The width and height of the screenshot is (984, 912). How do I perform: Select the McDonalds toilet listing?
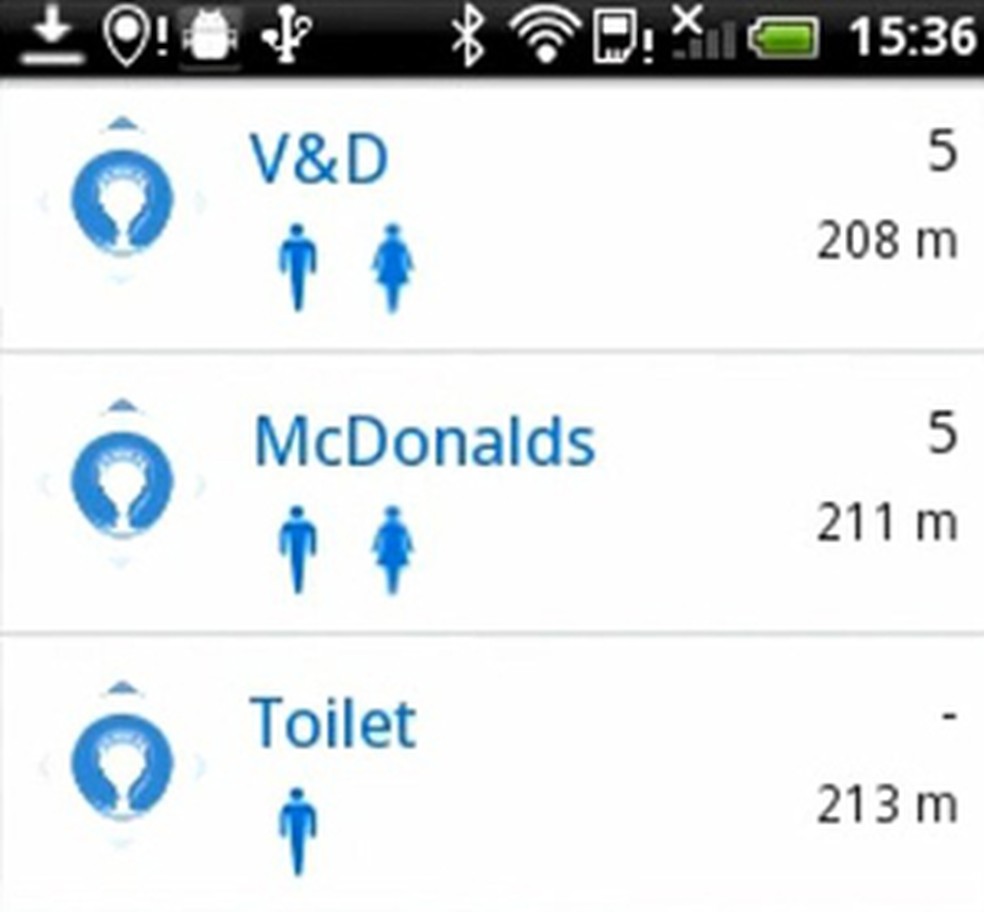(x=424, y=442)
